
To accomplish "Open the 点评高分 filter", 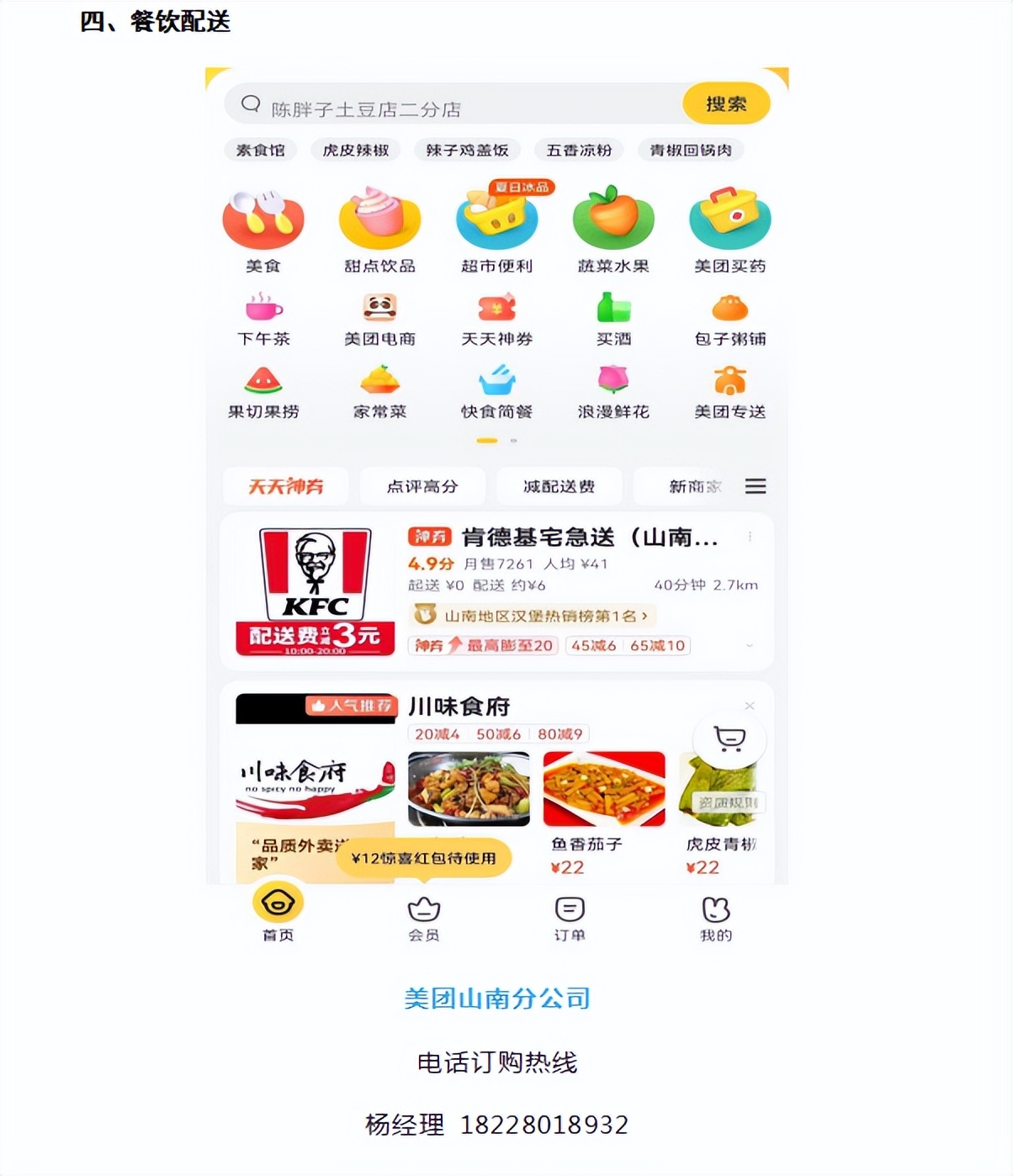I will coord(422,486).
